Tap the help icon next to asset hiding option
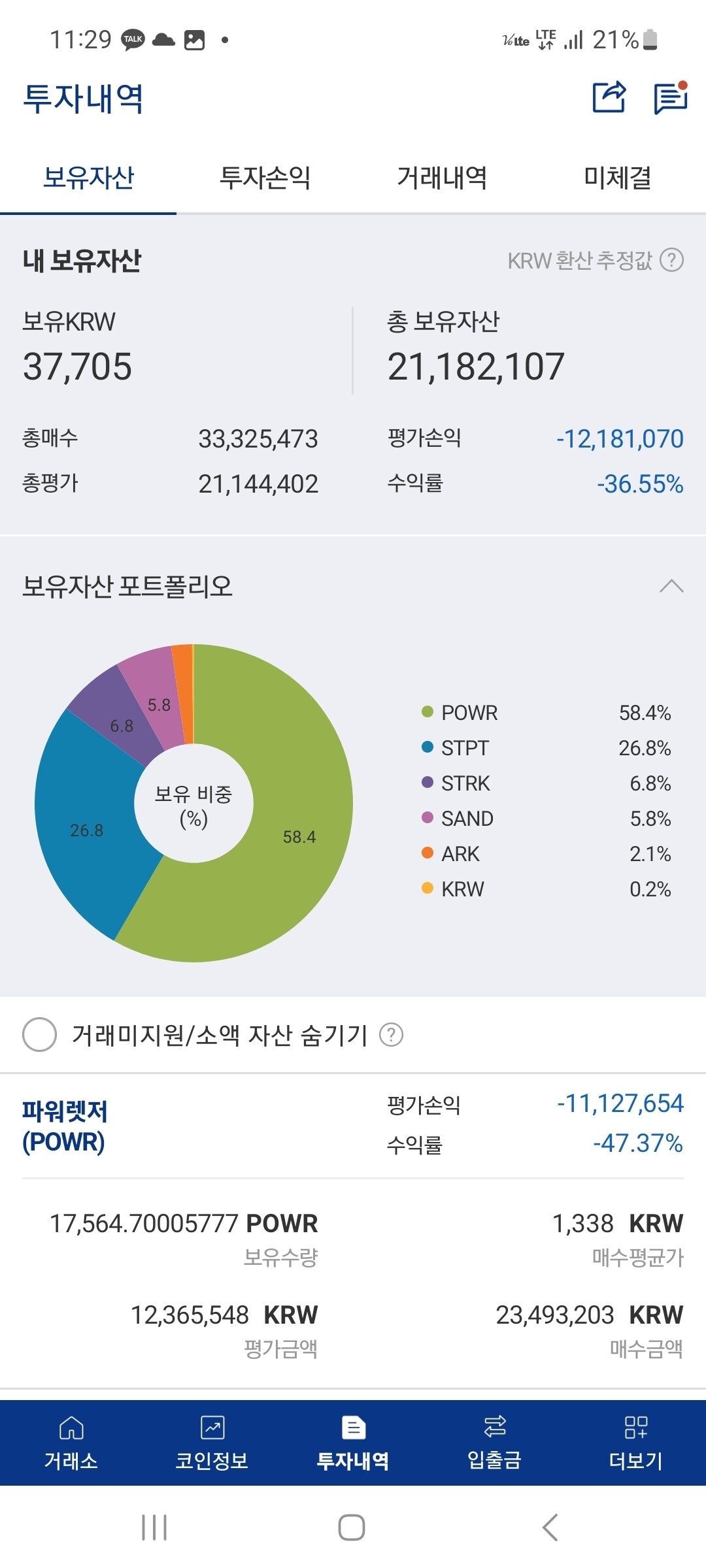This screenshot has width=706, height=1568. (390, 1034)
